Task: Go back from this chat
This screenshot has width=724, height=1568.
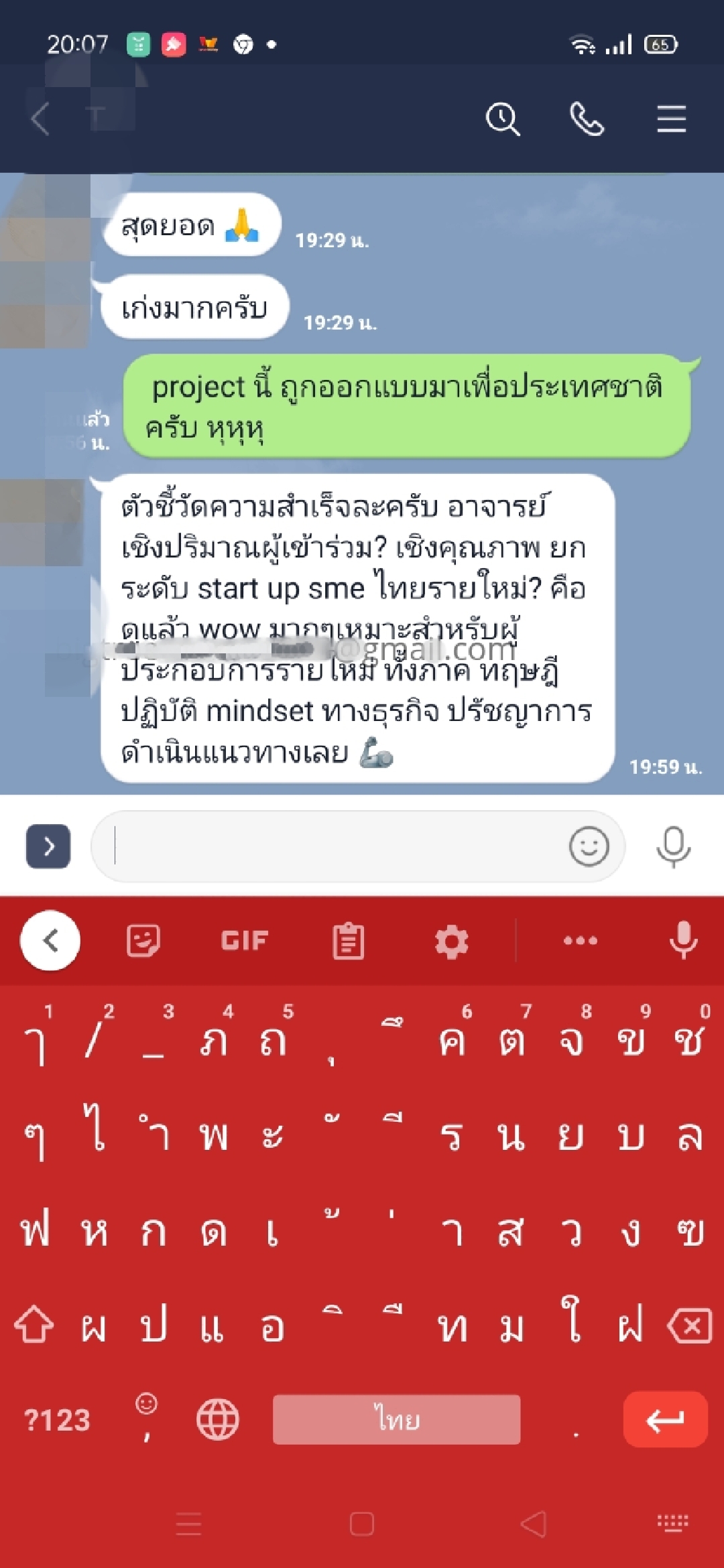Action: [x=40, y=119]
